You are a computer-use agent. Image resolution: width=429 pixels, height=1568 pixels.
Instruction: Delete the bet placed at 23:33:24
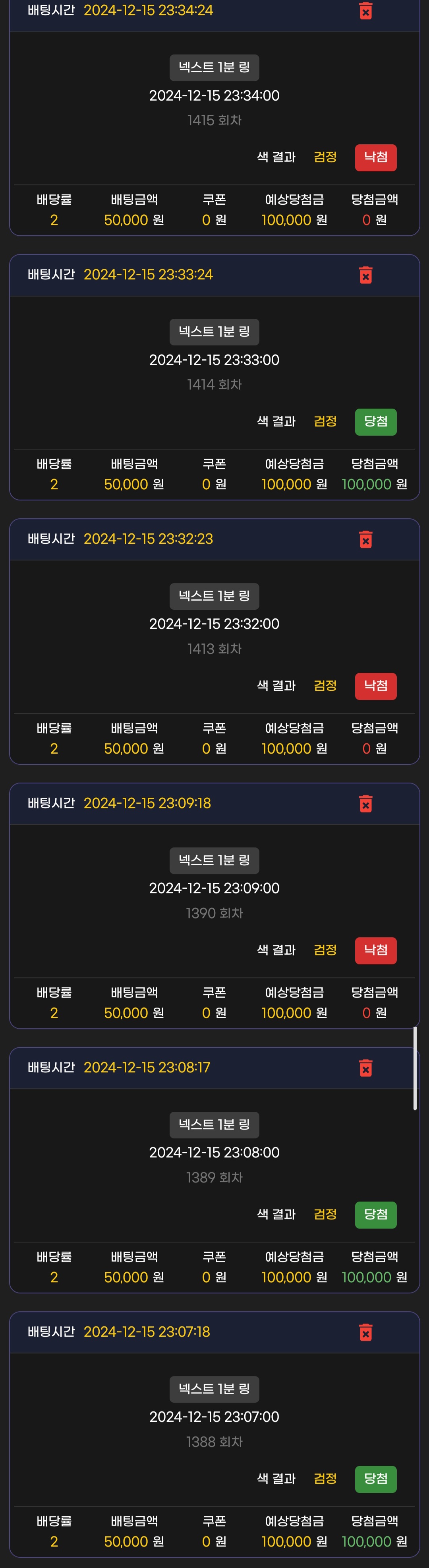tap(365, 275)
